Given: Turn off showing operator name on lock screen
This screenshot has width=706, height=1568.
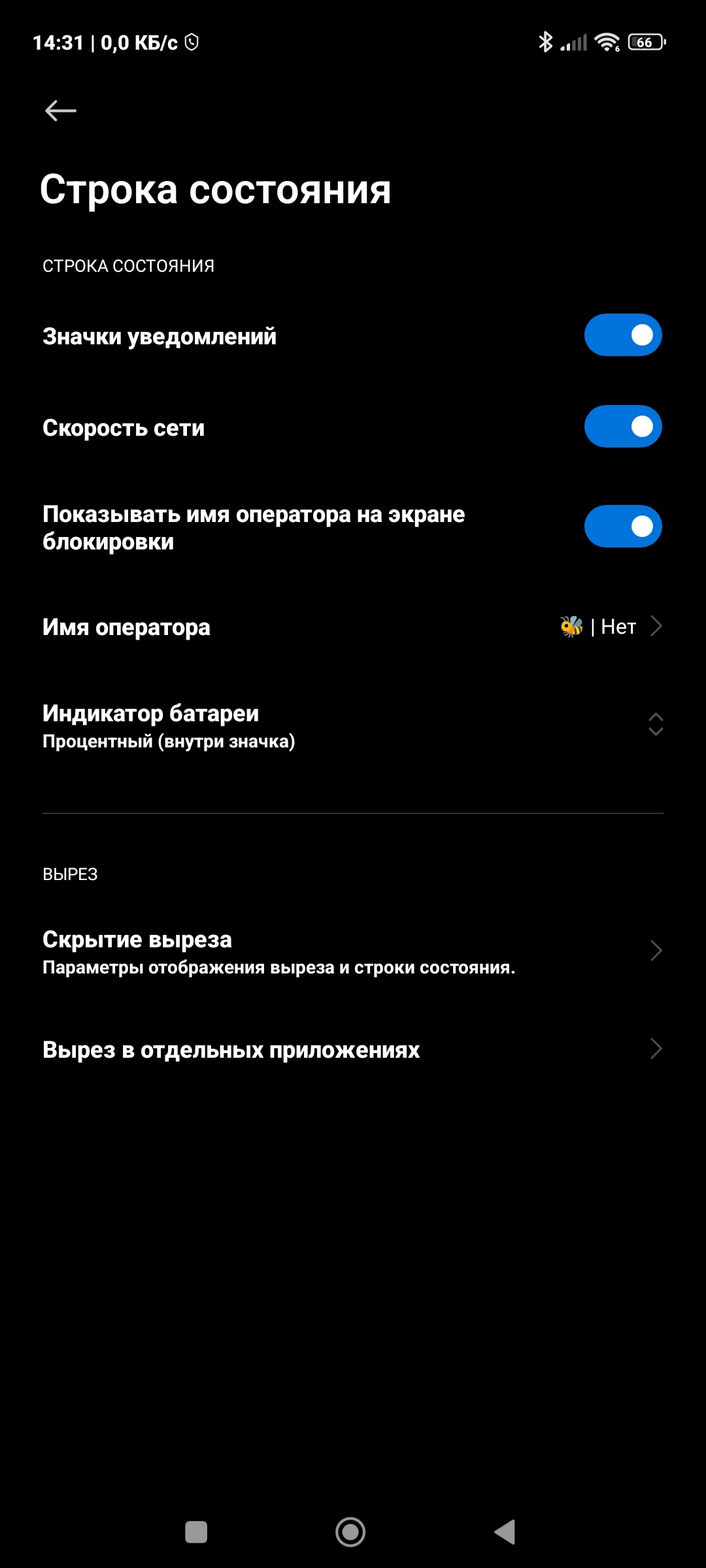Looking at the screenshot, I should point(622,527).
